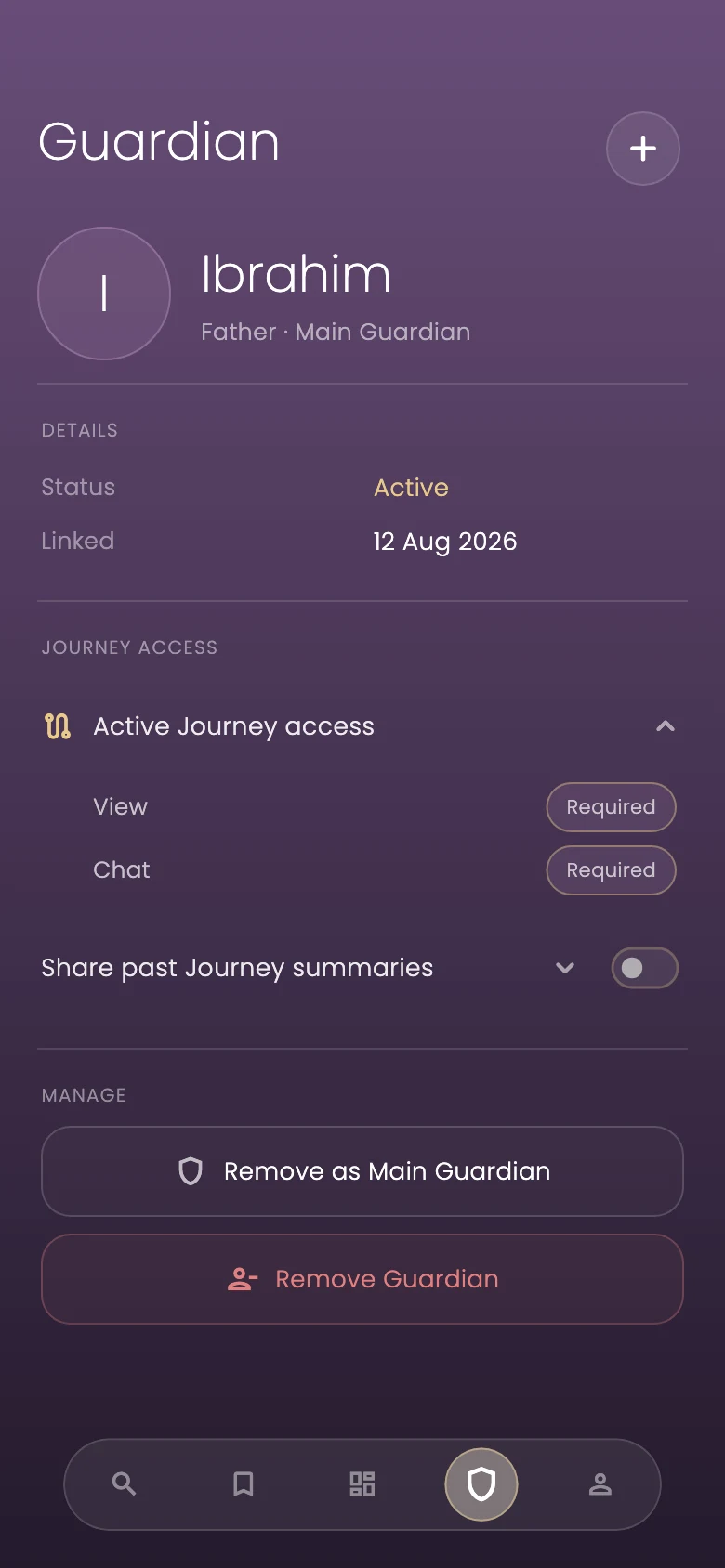This screenshot has width=725, height=1568.
Task: Open the profile tab
Action: (600, 1484)
